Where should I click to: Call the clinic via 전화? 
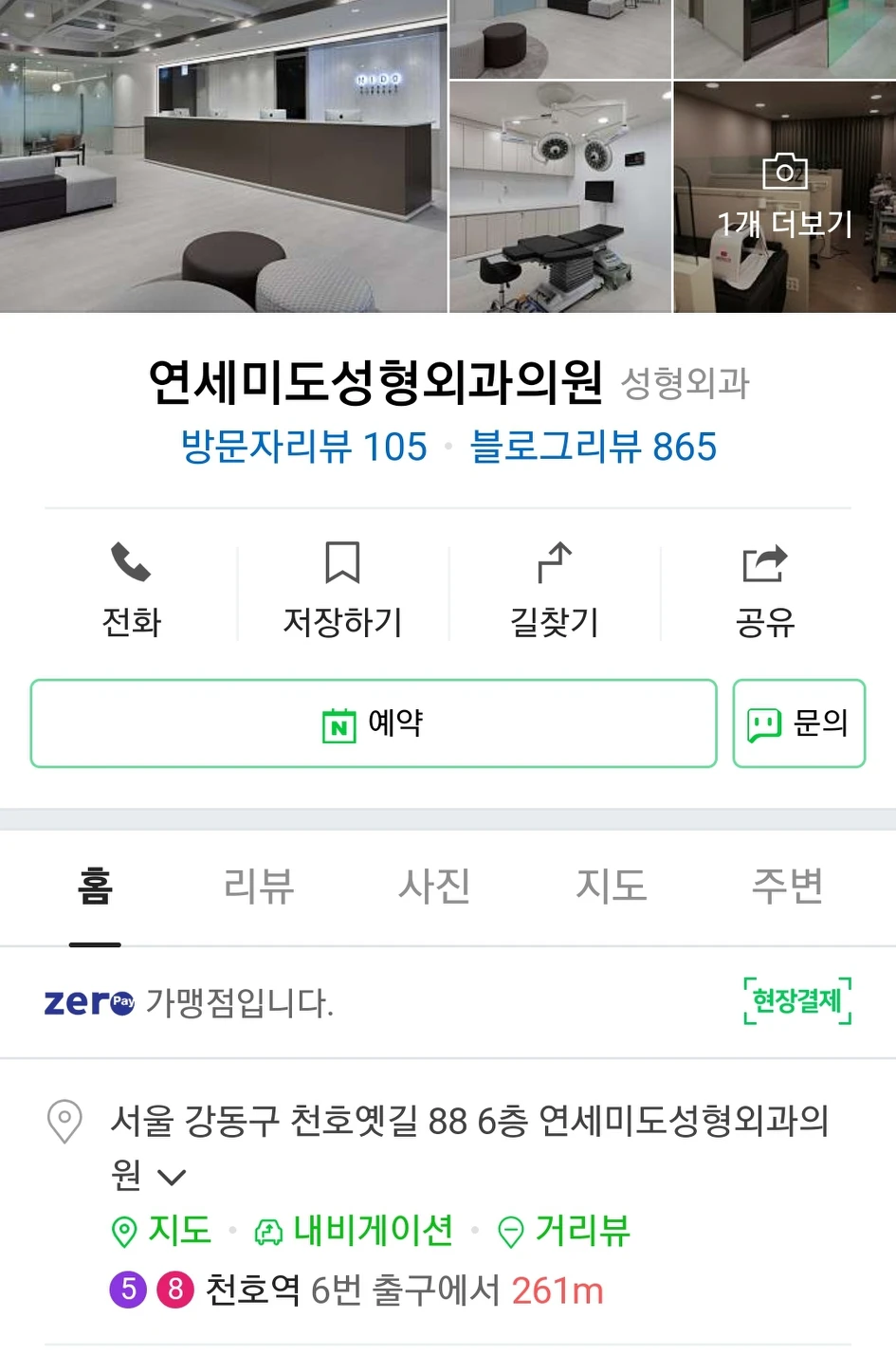(131, 590)
